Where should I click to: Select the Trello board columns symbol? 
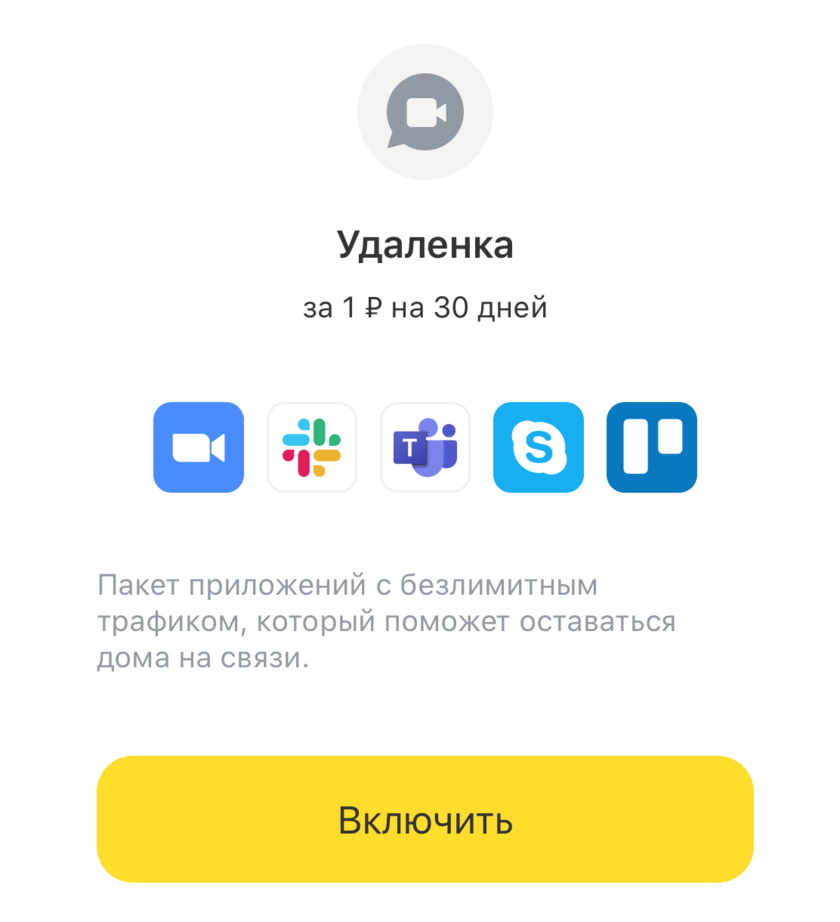coord(651,447)
